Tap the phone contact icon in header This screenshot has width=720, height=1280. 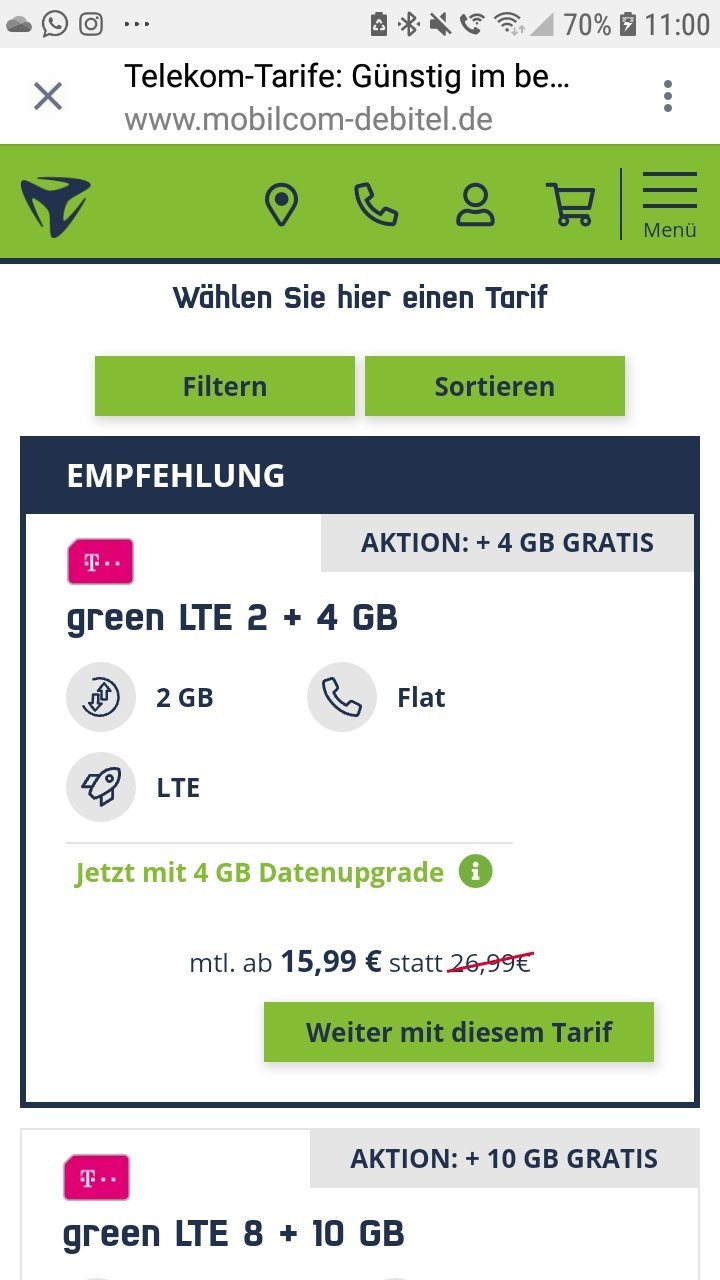376,205
